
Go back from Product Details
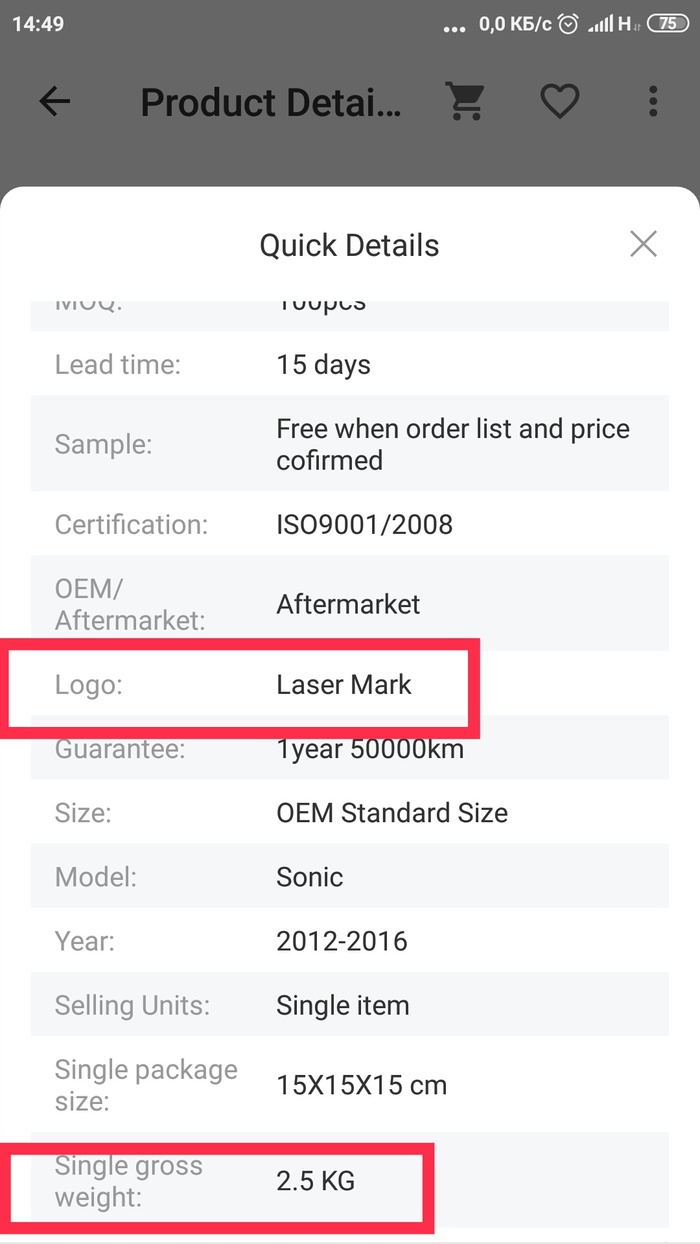[55, 101]
